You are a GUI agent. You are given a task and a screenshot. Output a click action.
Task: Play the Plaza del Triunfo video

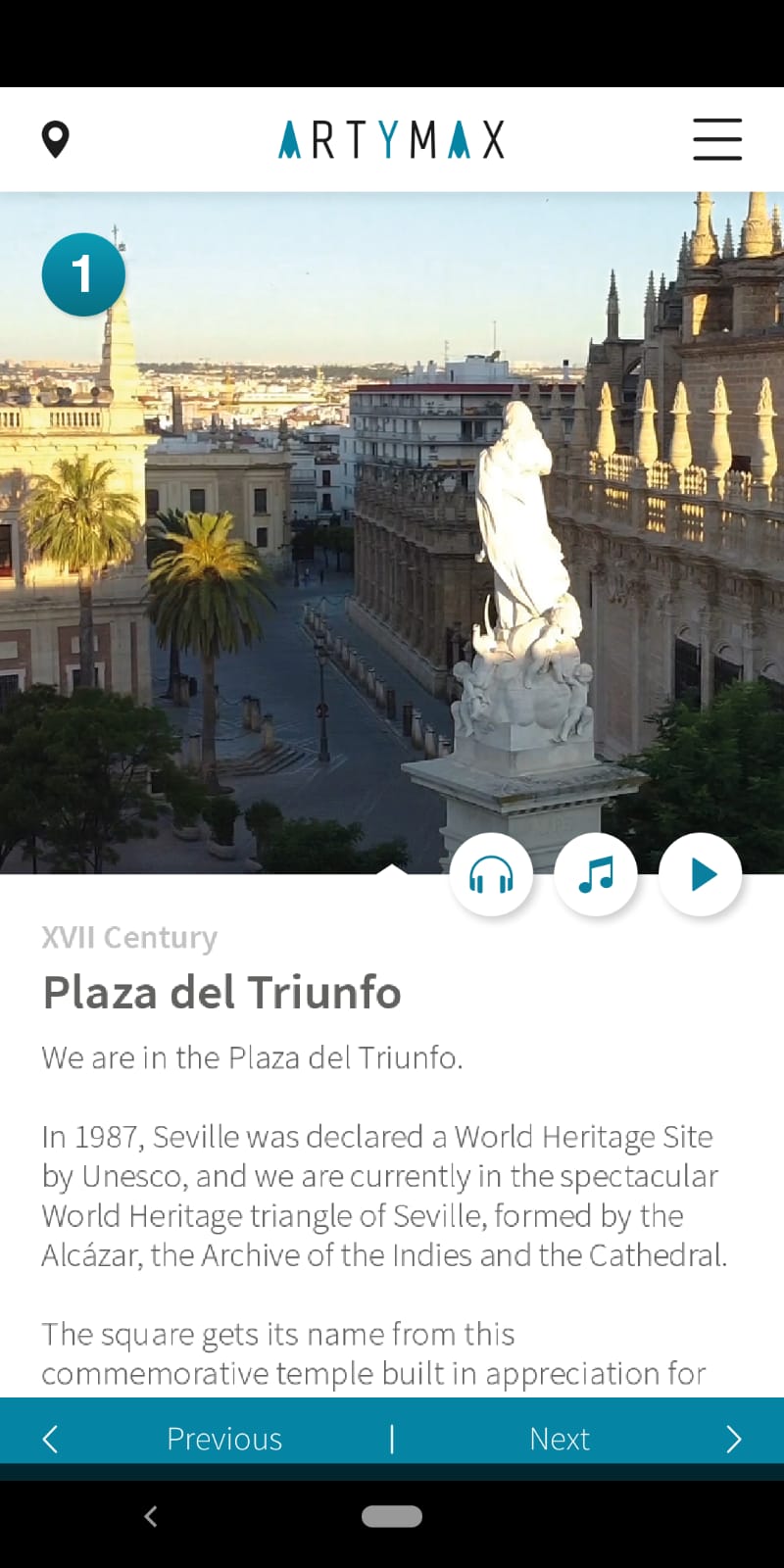point(701,874)
